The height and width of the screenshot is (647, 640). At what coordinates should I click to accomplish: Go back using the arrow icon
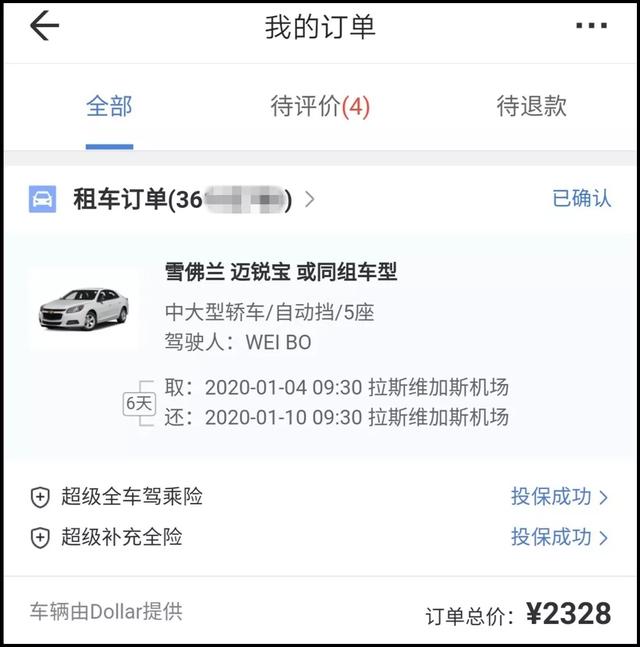click(45, 27)
